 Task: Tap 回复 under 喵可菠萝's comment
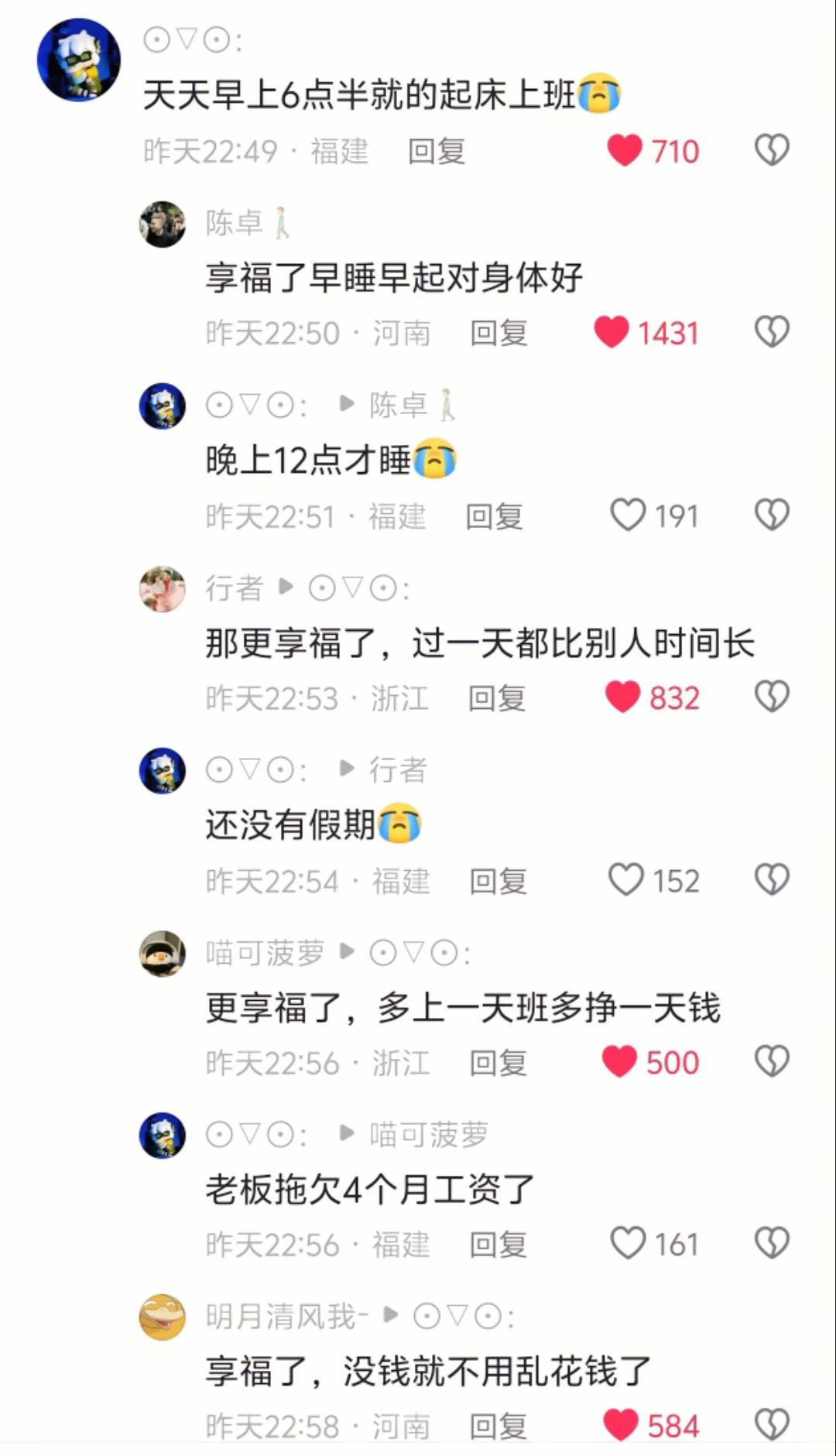coord(498,1063)
